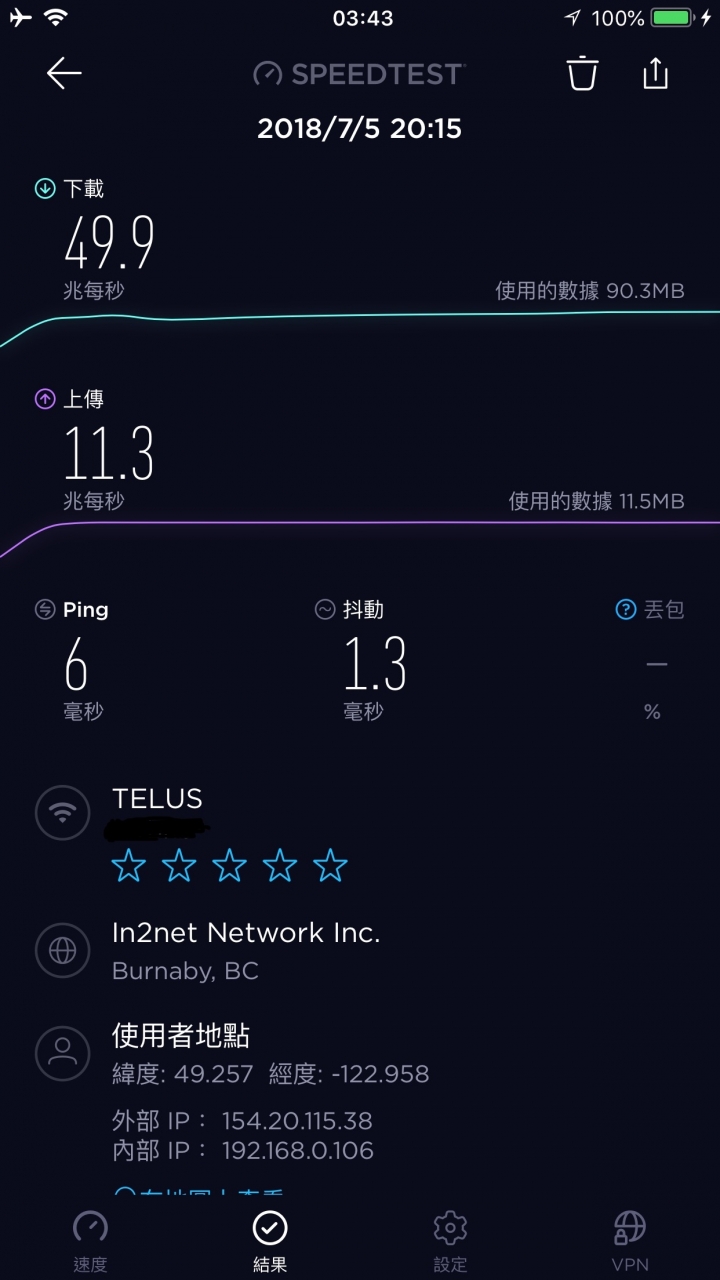Rate TELUS with the fifth star

(330, 865)
